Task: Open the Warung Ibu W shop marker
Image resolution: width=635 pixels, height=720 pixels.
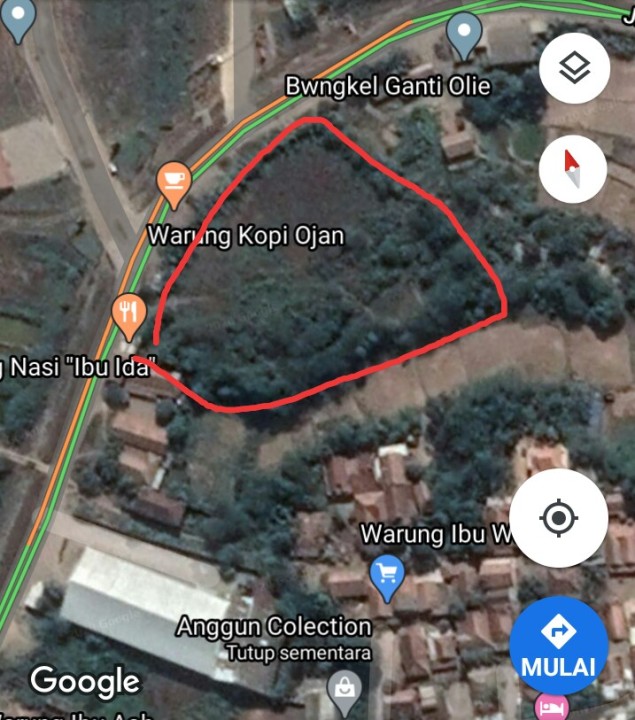Action: [386, 575]
